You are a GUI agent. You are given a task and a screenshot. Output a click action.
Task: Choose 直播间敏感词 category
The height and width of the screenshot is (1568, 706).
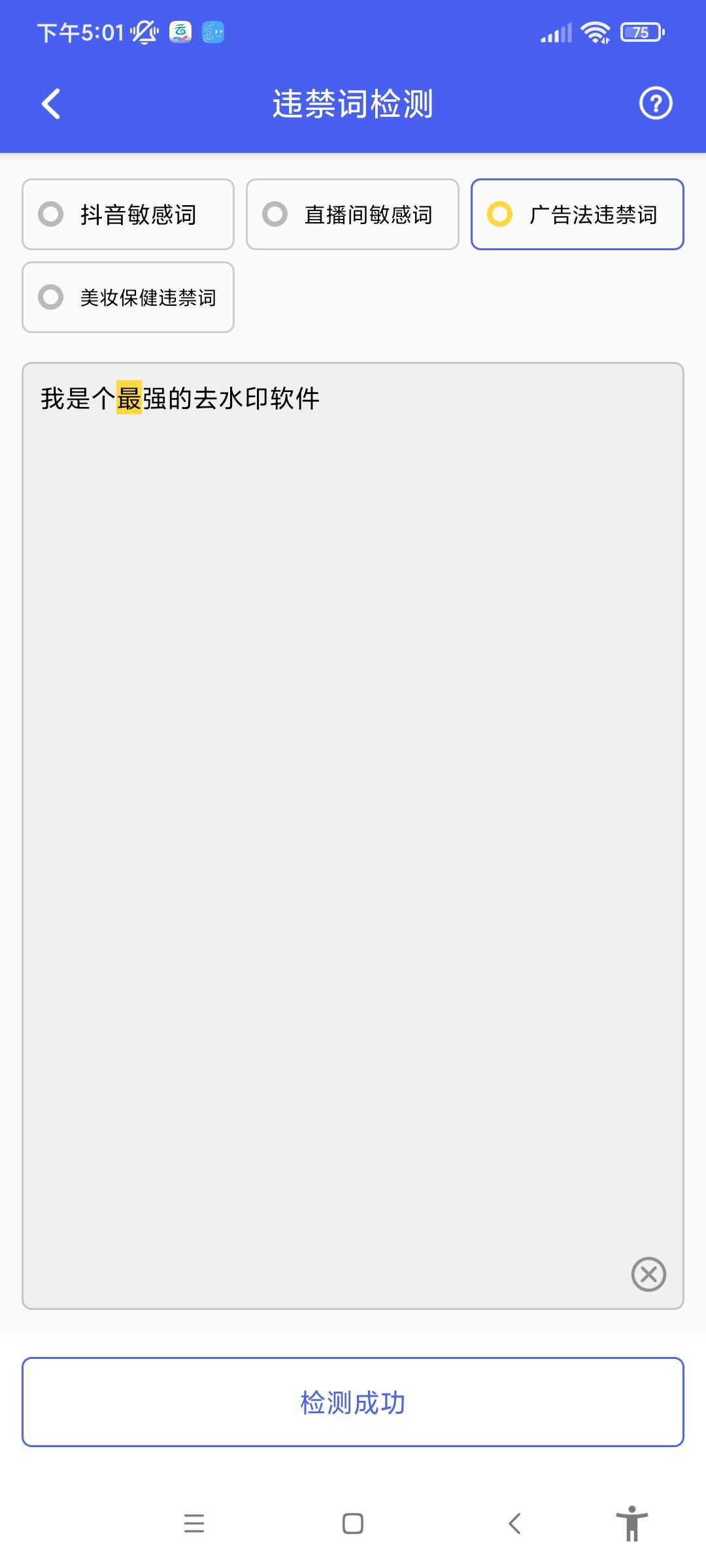[x=352, y=214]
